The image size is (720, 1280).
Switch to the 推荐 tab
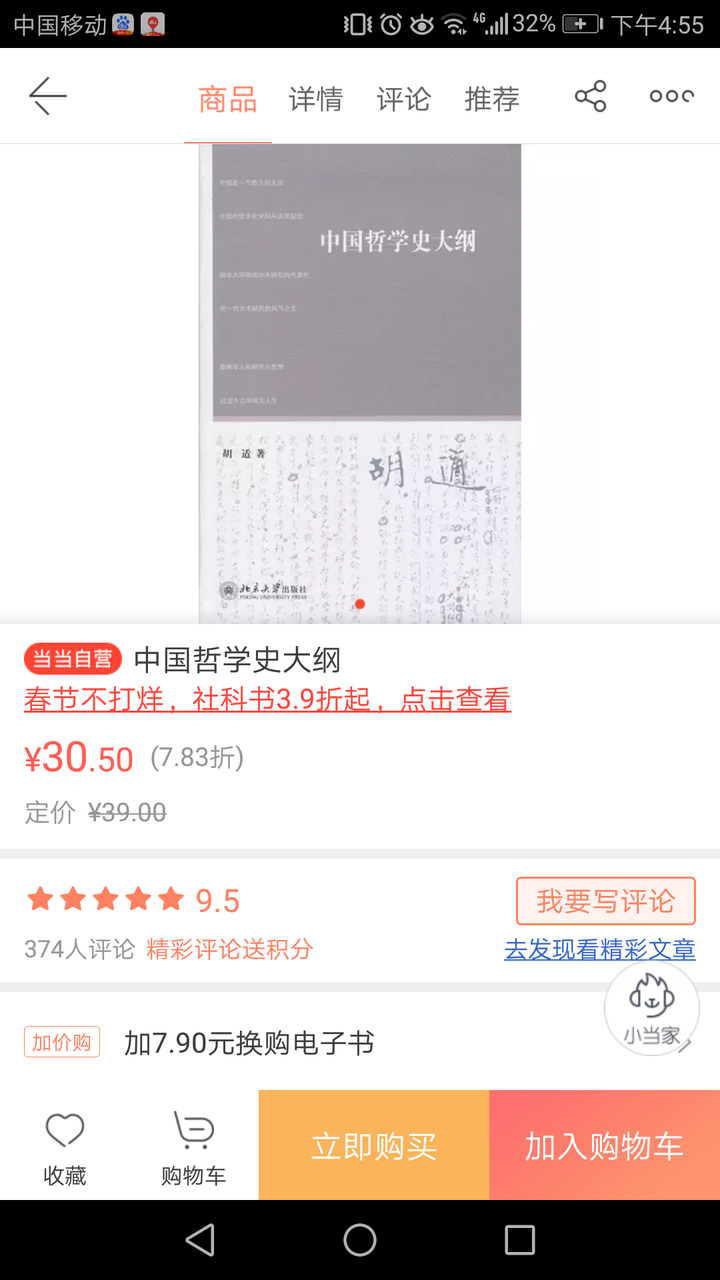pos(491,99)
